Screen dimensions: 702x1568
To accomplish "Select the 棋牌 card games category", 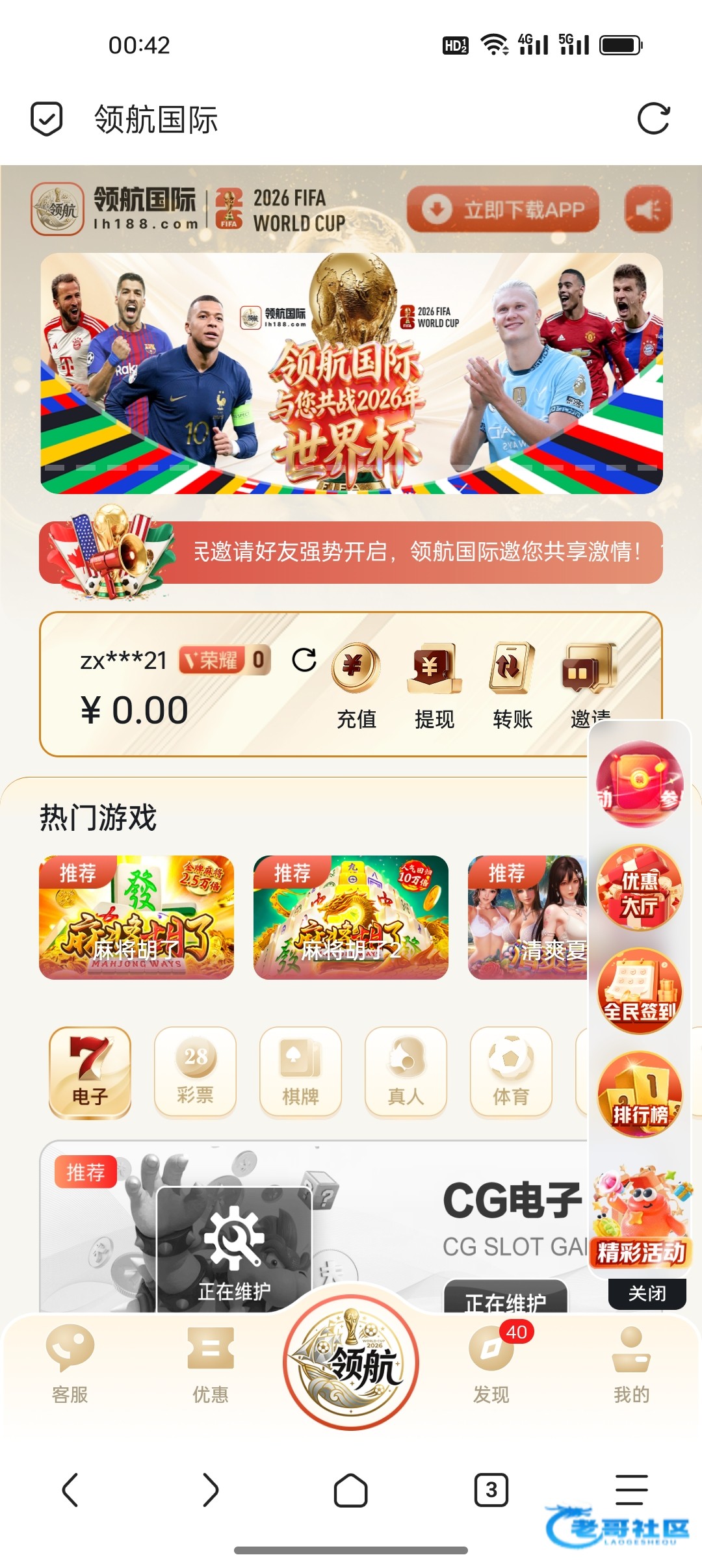I will [x=300, y=1073].
